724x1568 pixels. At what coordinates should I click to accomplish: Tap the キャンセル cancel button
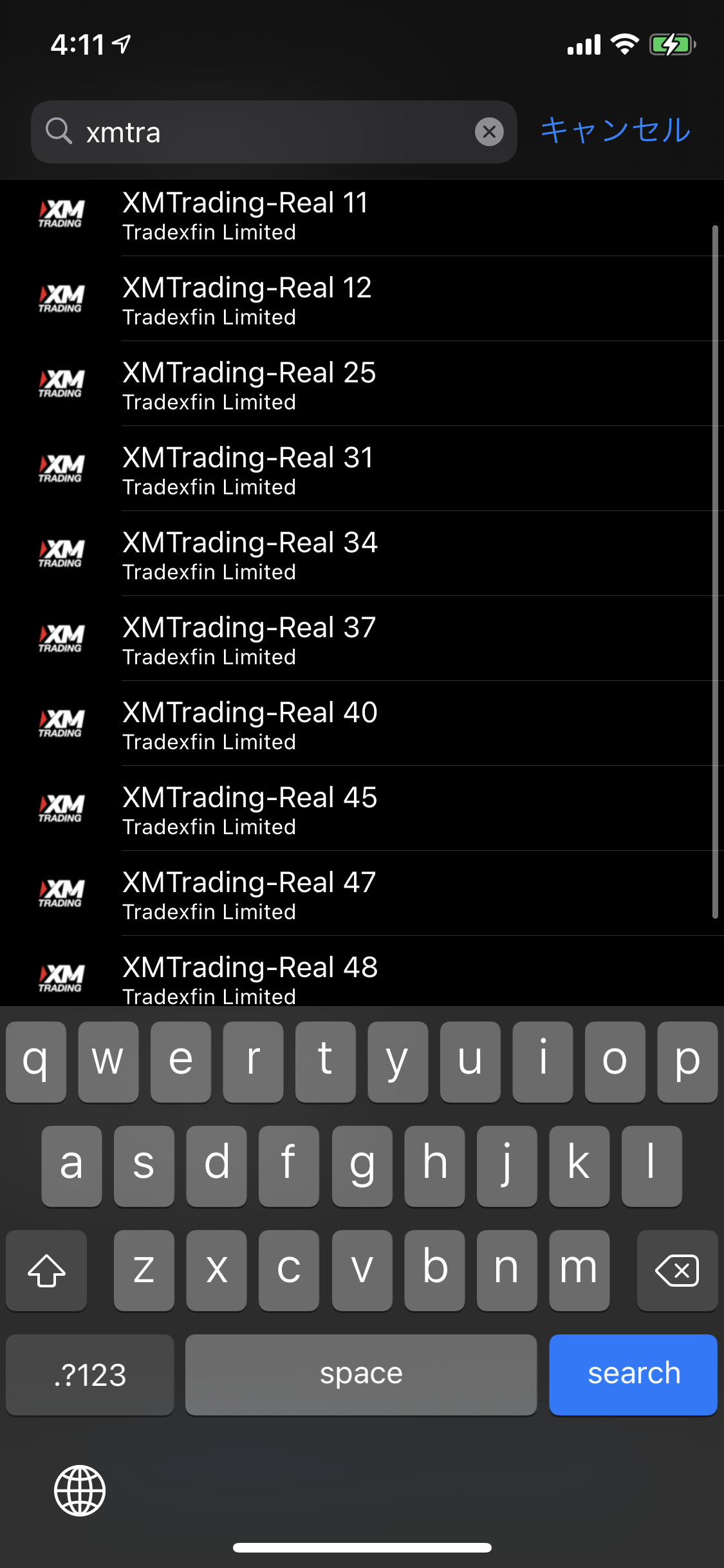tap(615, 131)
